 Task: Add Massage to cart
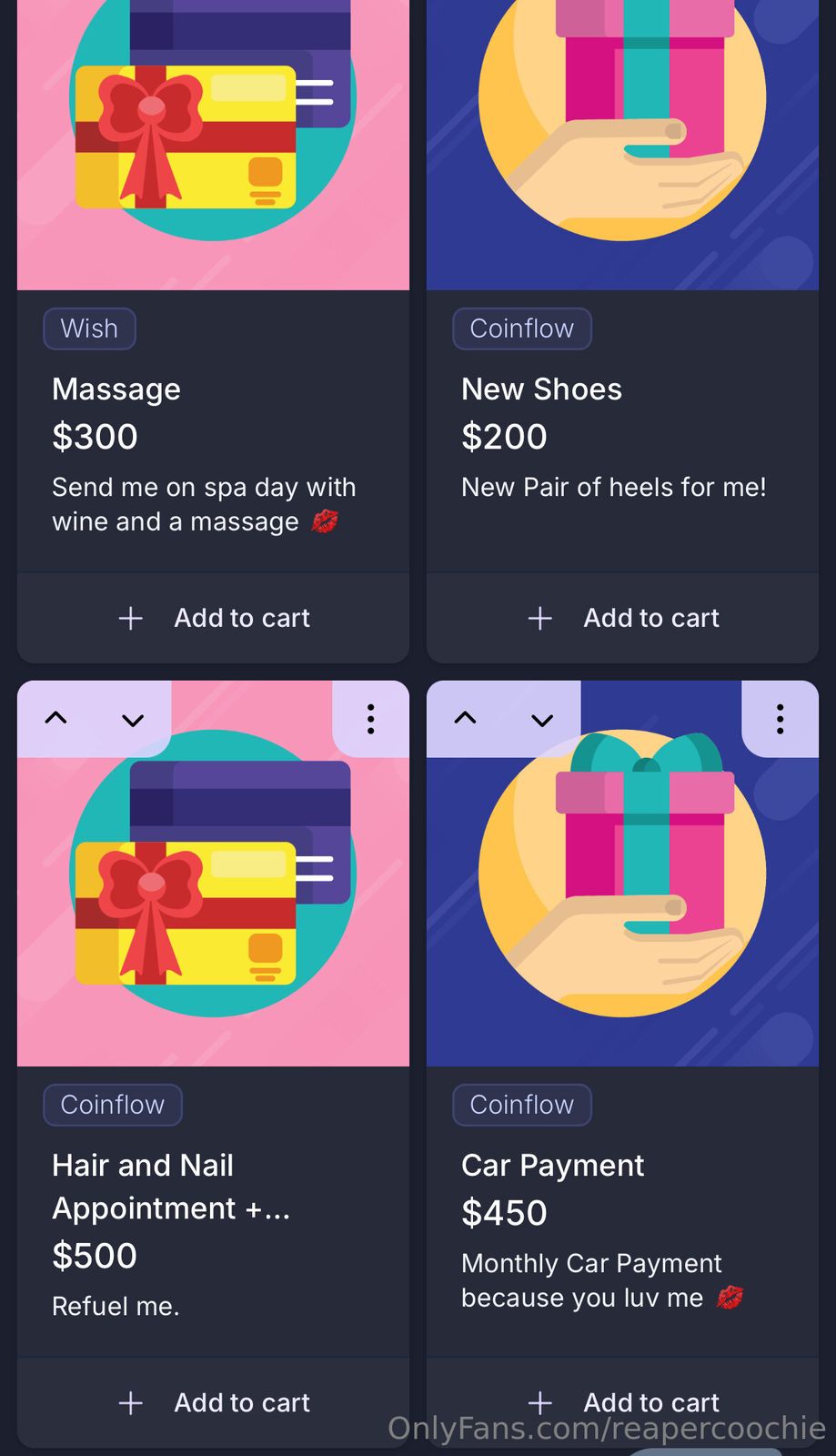[214, 618]
